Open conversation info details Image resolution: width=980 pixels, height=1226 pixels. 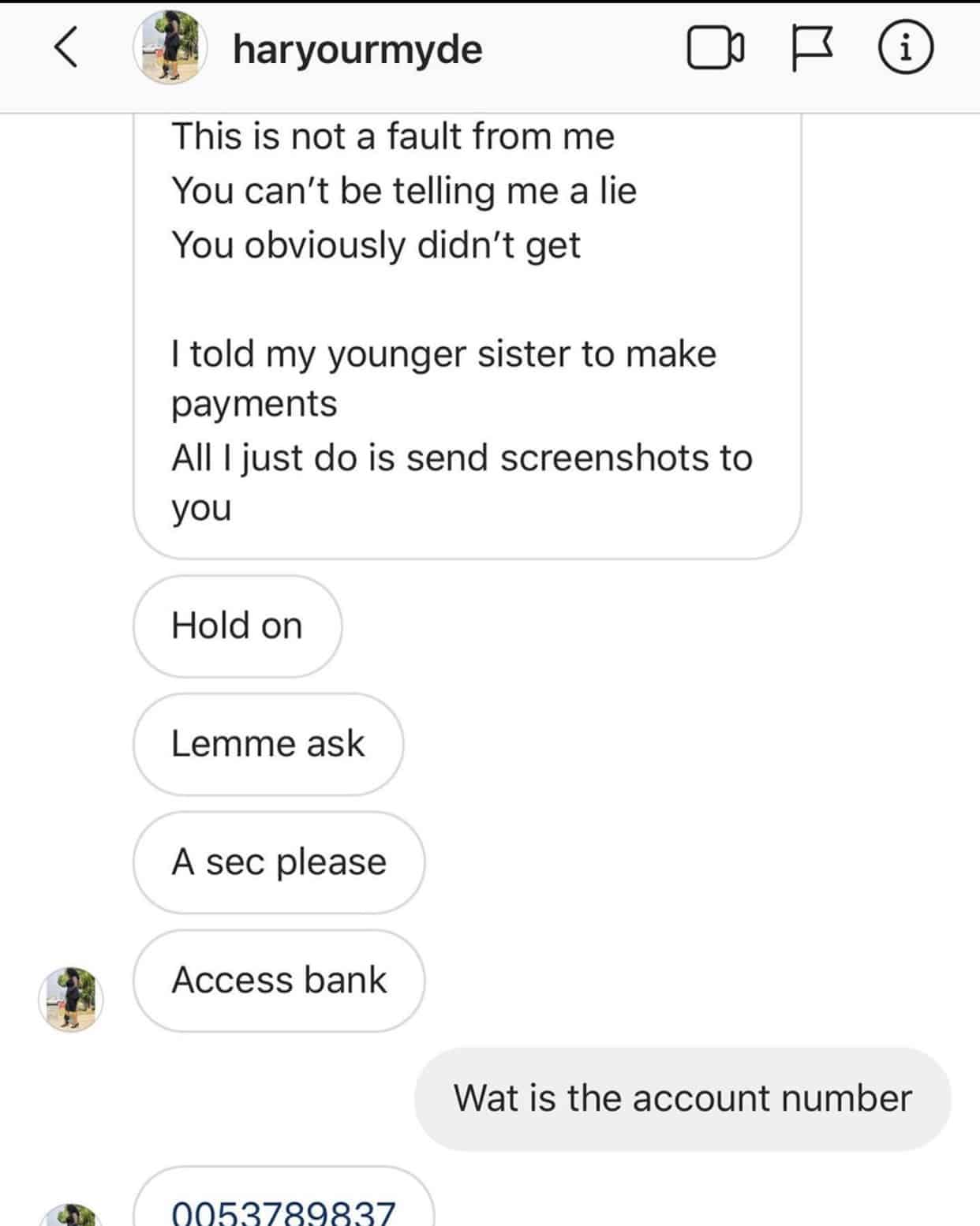click(x=906, y=48)
